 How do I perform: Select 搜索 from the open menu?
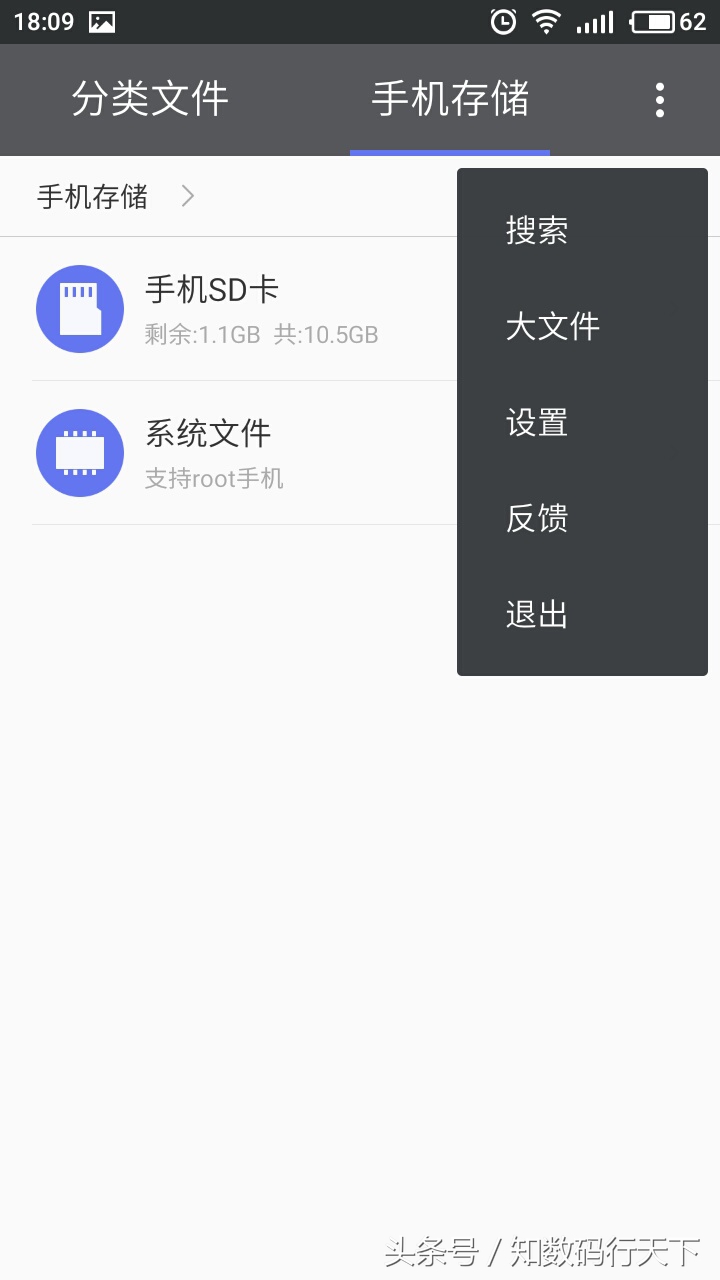pyautogui.click(x=538, y=230)
